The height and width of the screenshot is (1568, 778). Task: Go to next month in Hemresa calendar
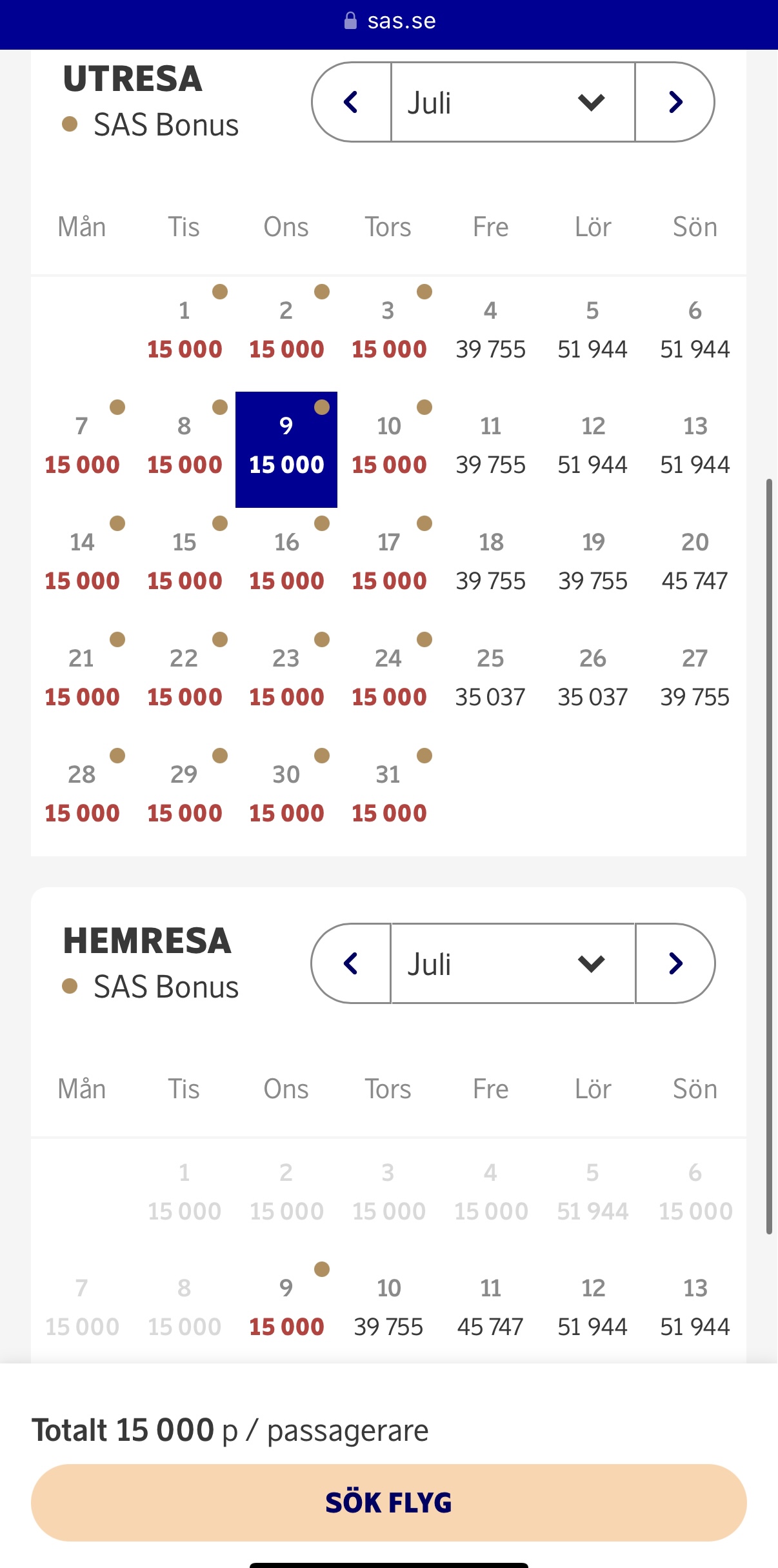pyautogui.click(x=675, y=963)
